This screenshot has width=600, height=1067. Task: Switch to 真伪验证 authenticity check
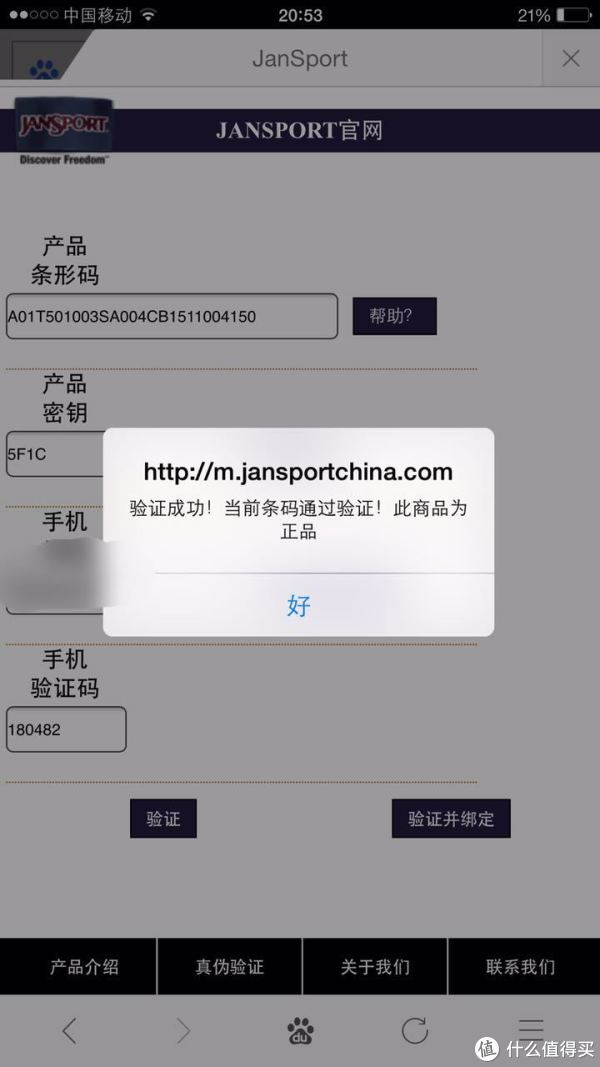point(229,967)
